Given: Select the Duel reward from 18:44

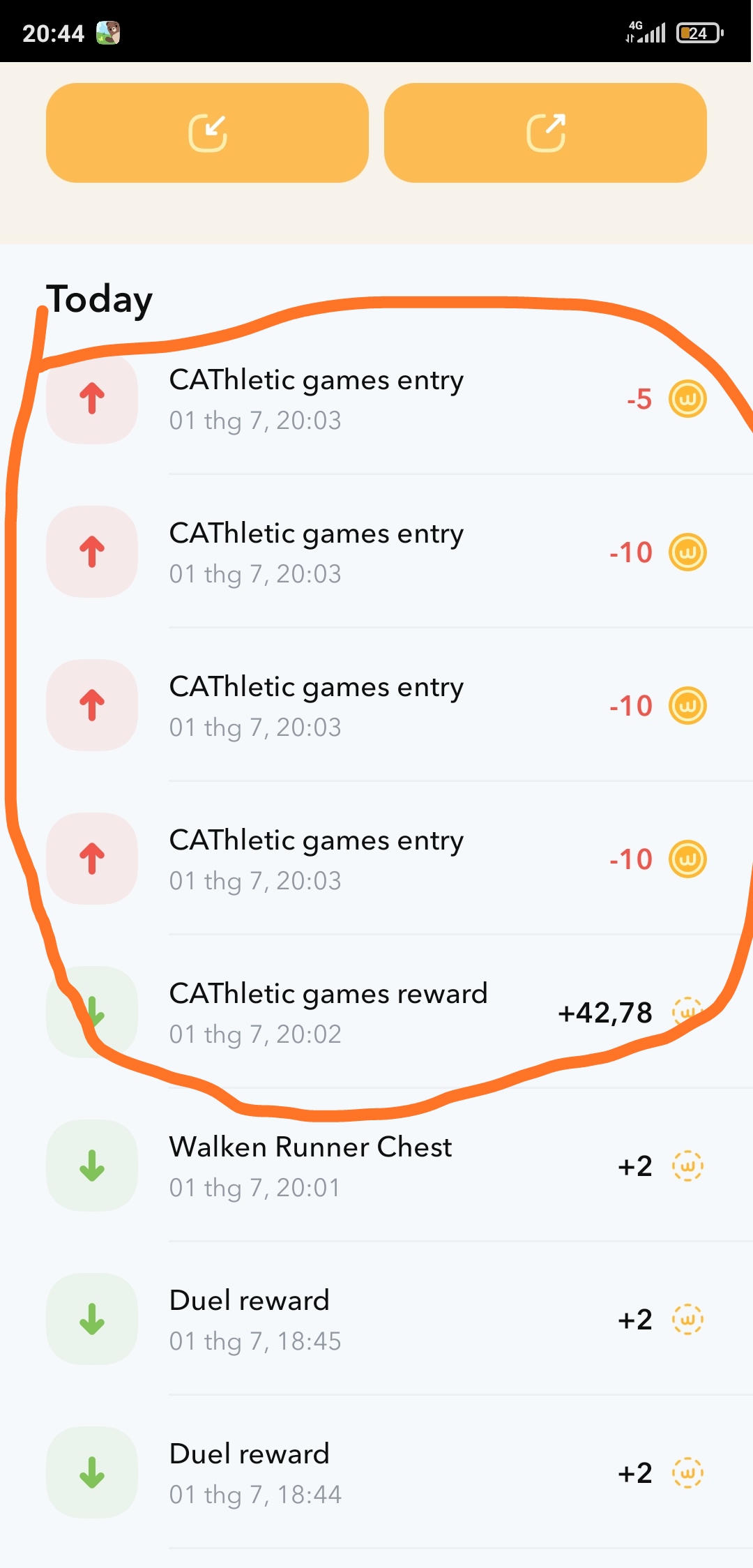Looking at the screenshot, I should [x=376, y=1473].
